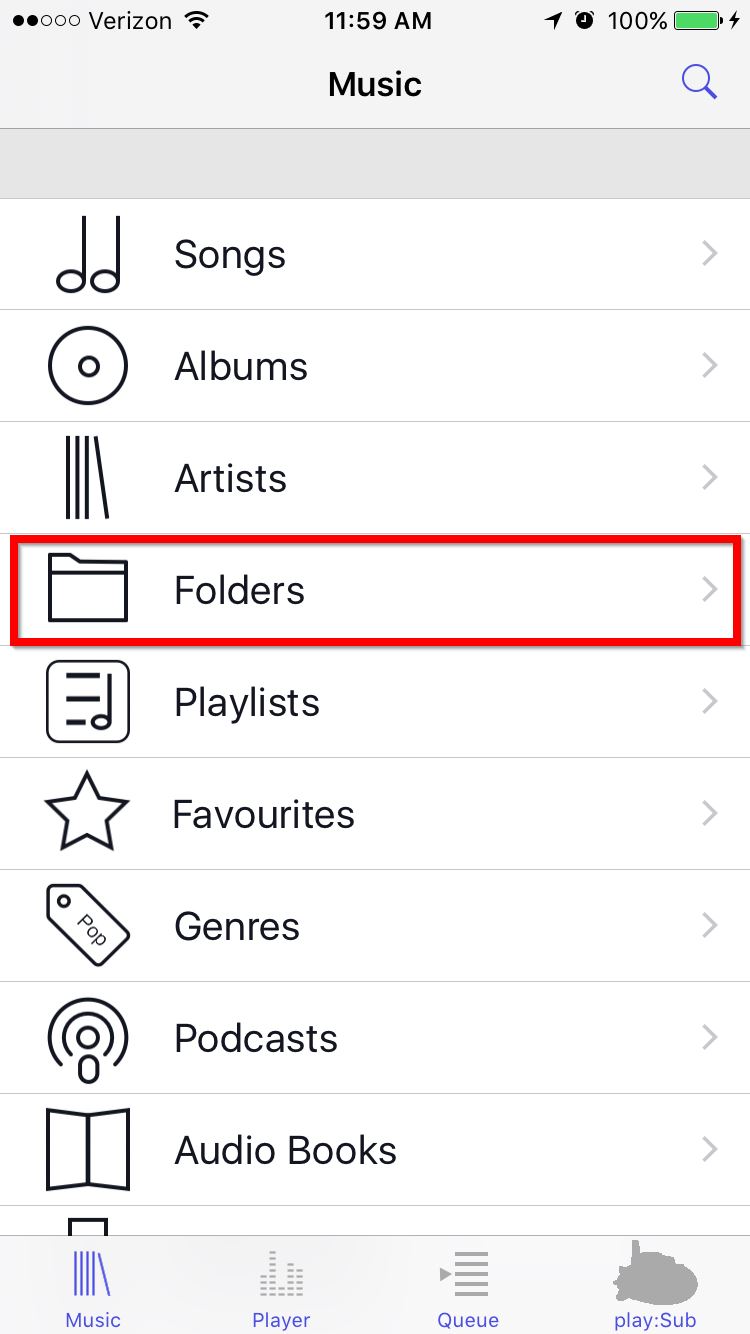Tap the Albums disc icon

click(88, 365)
